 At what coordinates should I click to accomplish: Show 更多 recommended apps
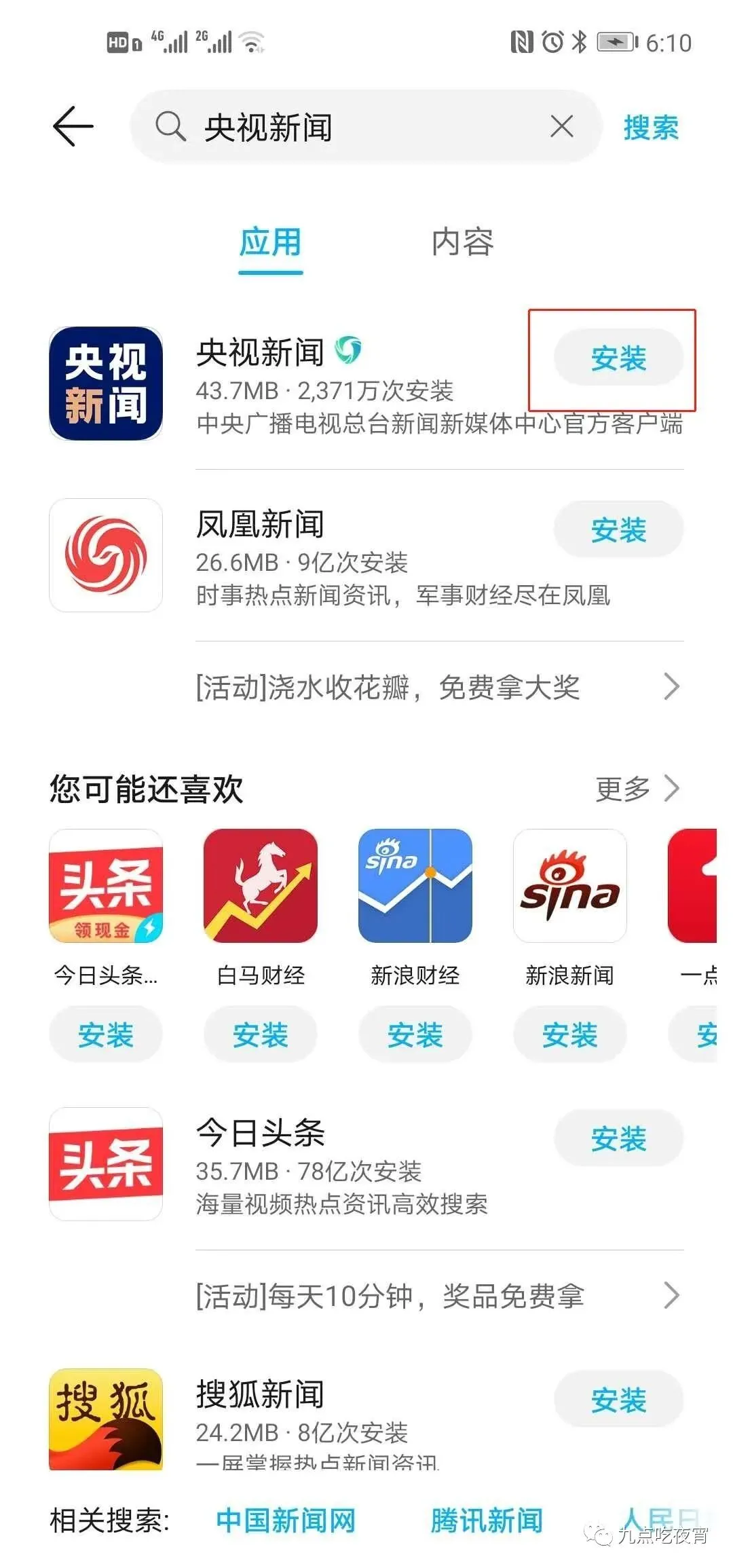click(x=637, y=789)
